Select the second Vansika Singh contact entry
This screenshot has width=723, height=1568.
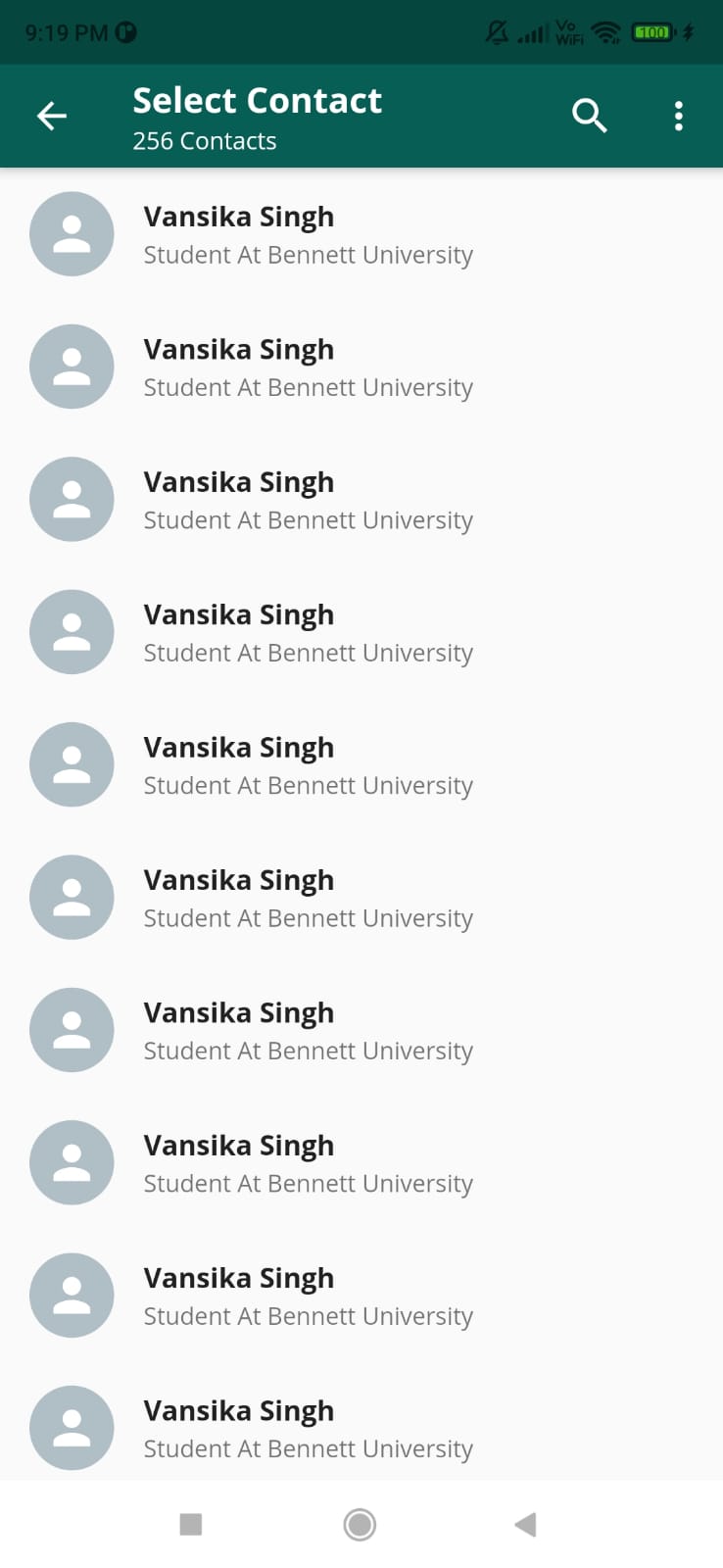(x=294, y=367)
